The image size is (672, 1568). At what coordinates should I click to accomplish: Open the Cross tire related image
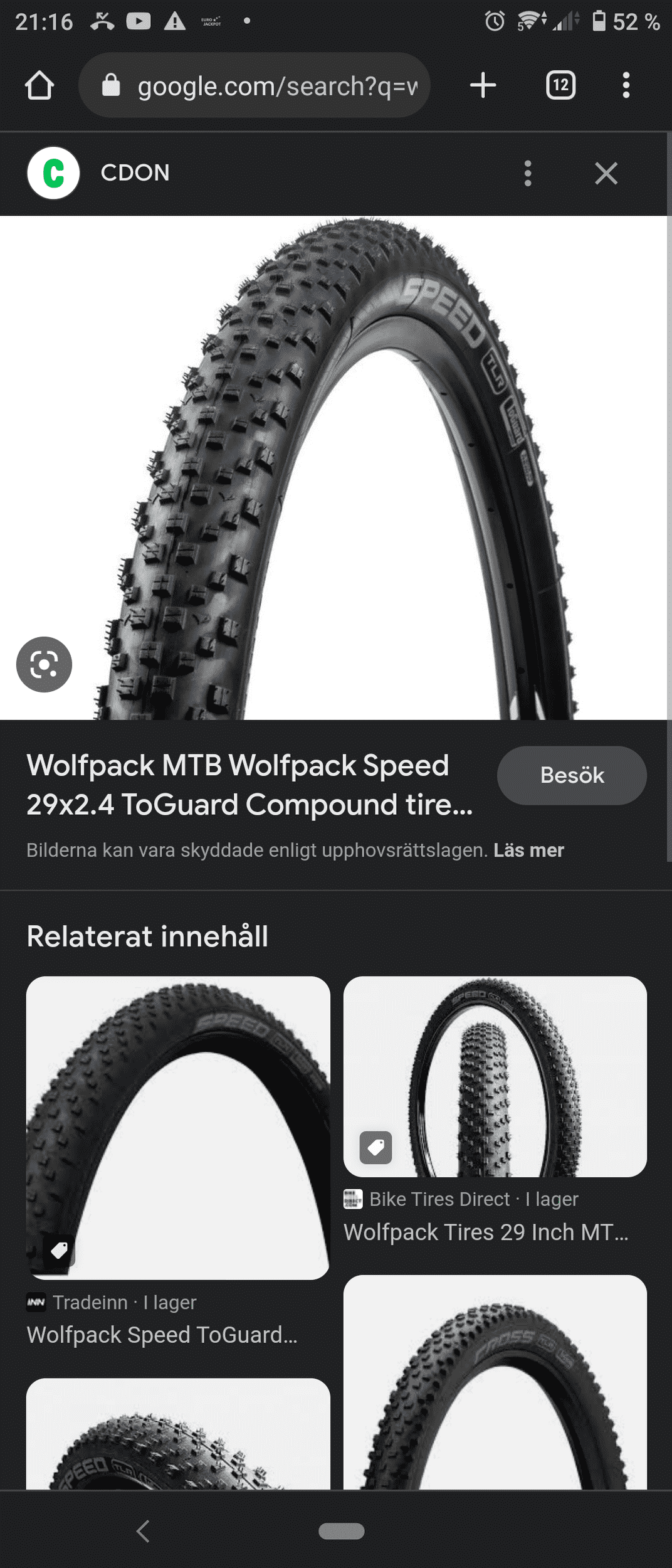(495, 1382)
